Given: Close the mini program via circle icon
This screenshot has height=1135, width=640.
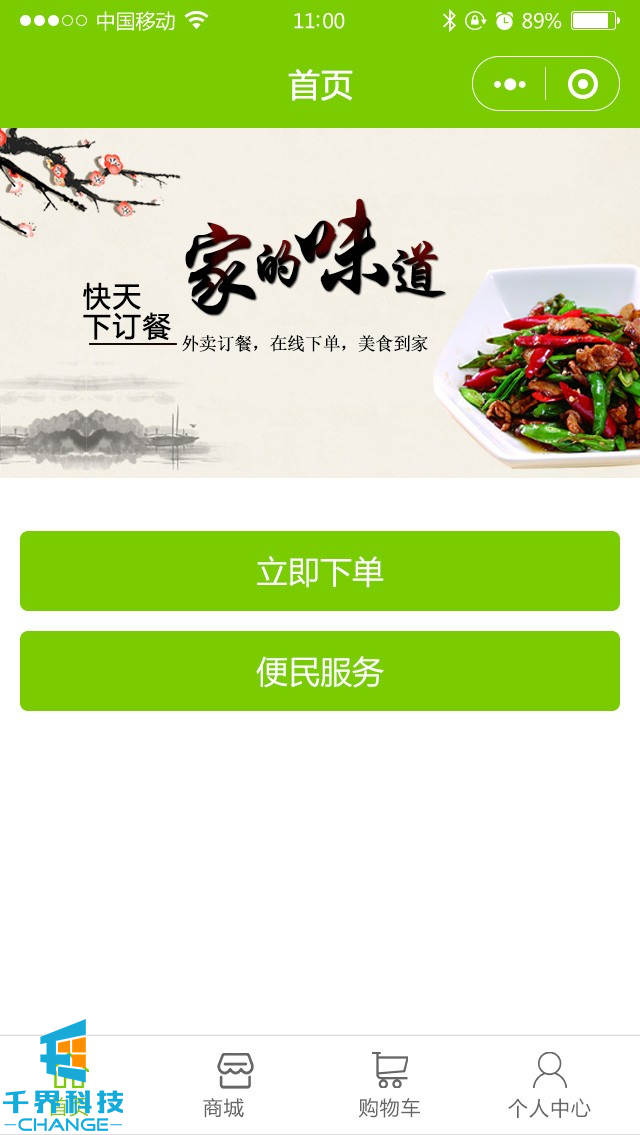Looking at the screenshot, I should coord(582,85).
